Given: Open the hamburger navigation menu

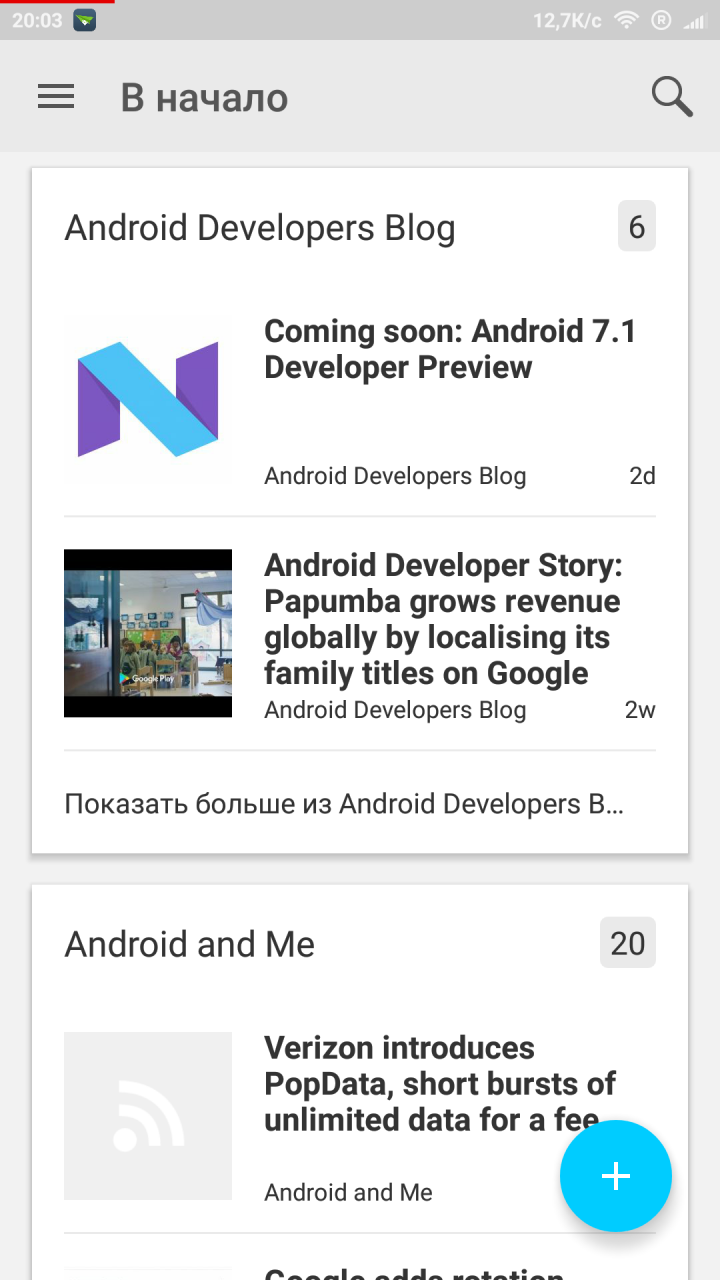Looking at the screenshot, I should pyautogui.click(x=56, y=97).
